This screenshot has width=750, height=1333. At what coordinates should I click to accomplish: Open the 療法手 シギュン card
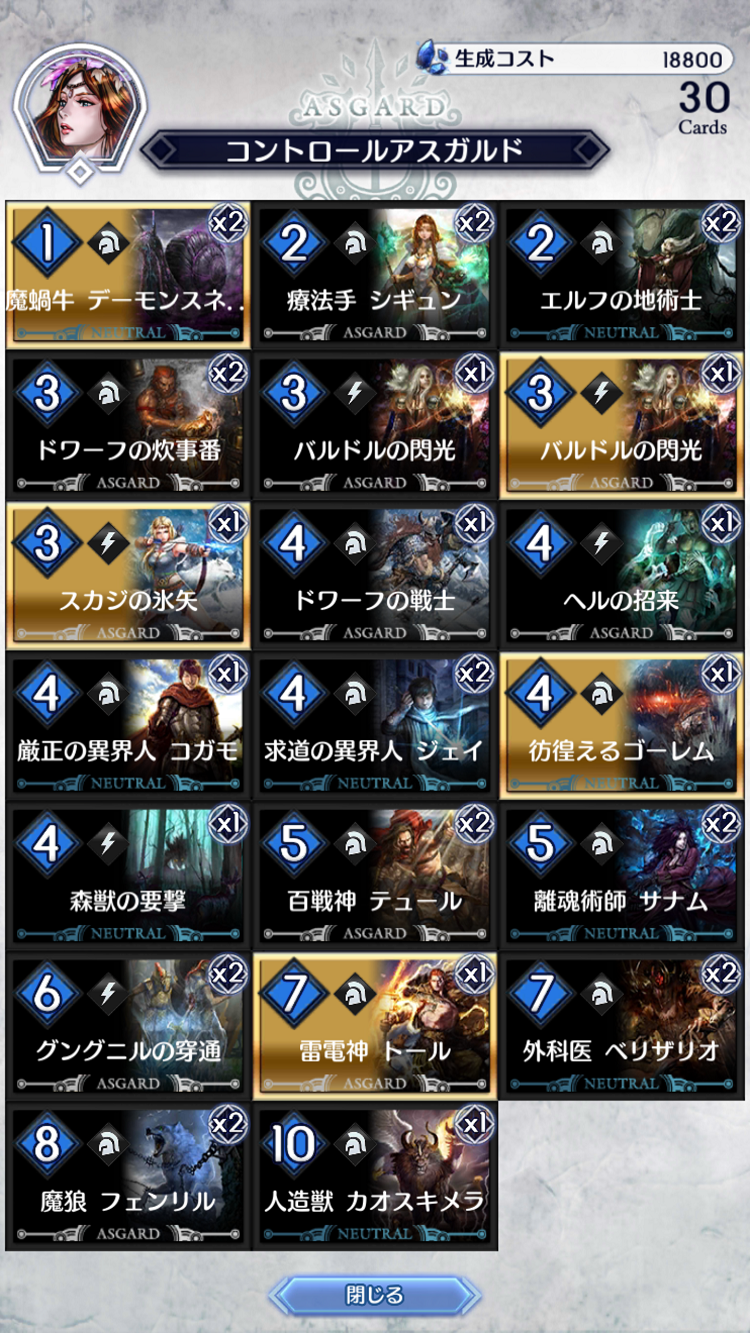point(374,275)
